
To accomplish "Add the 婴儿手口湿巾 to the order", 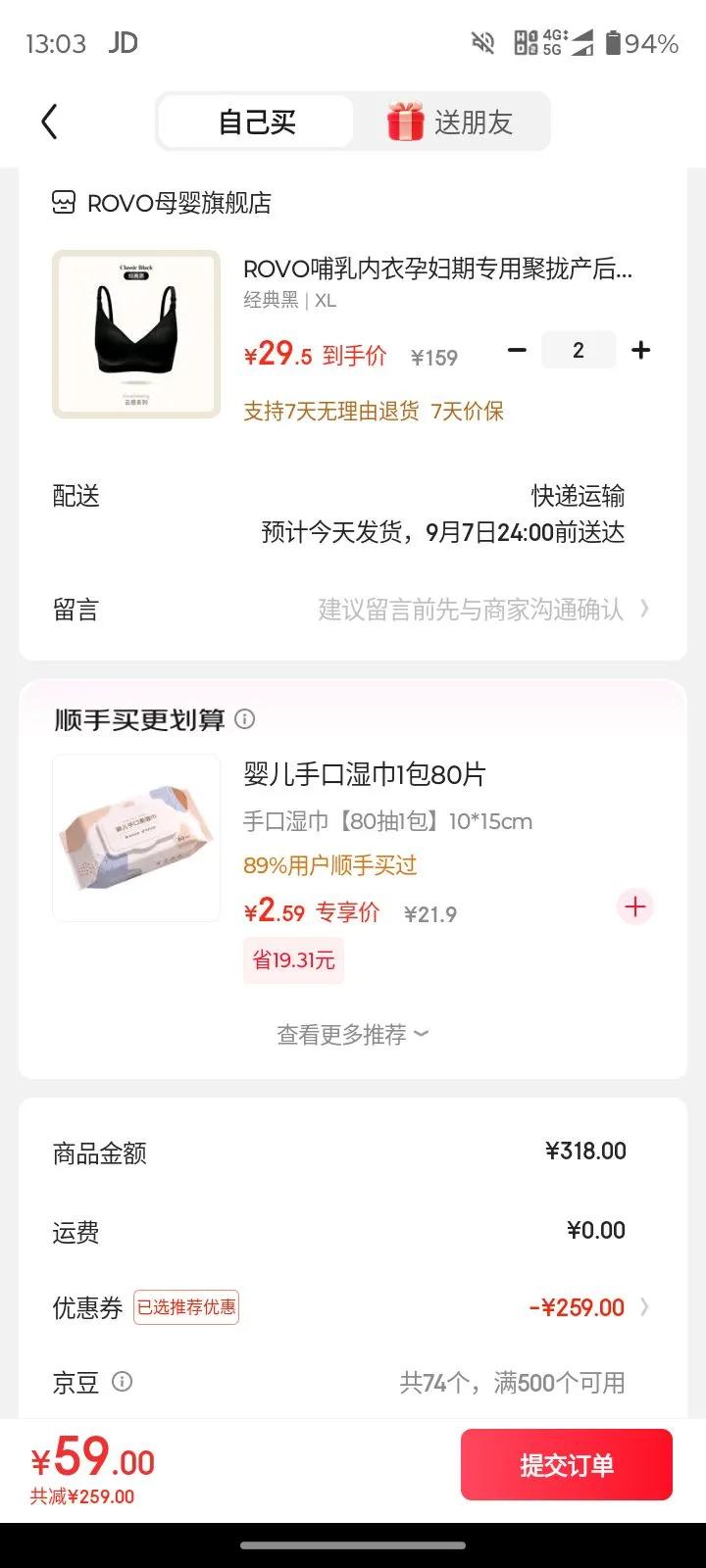I will click(635, 907).
